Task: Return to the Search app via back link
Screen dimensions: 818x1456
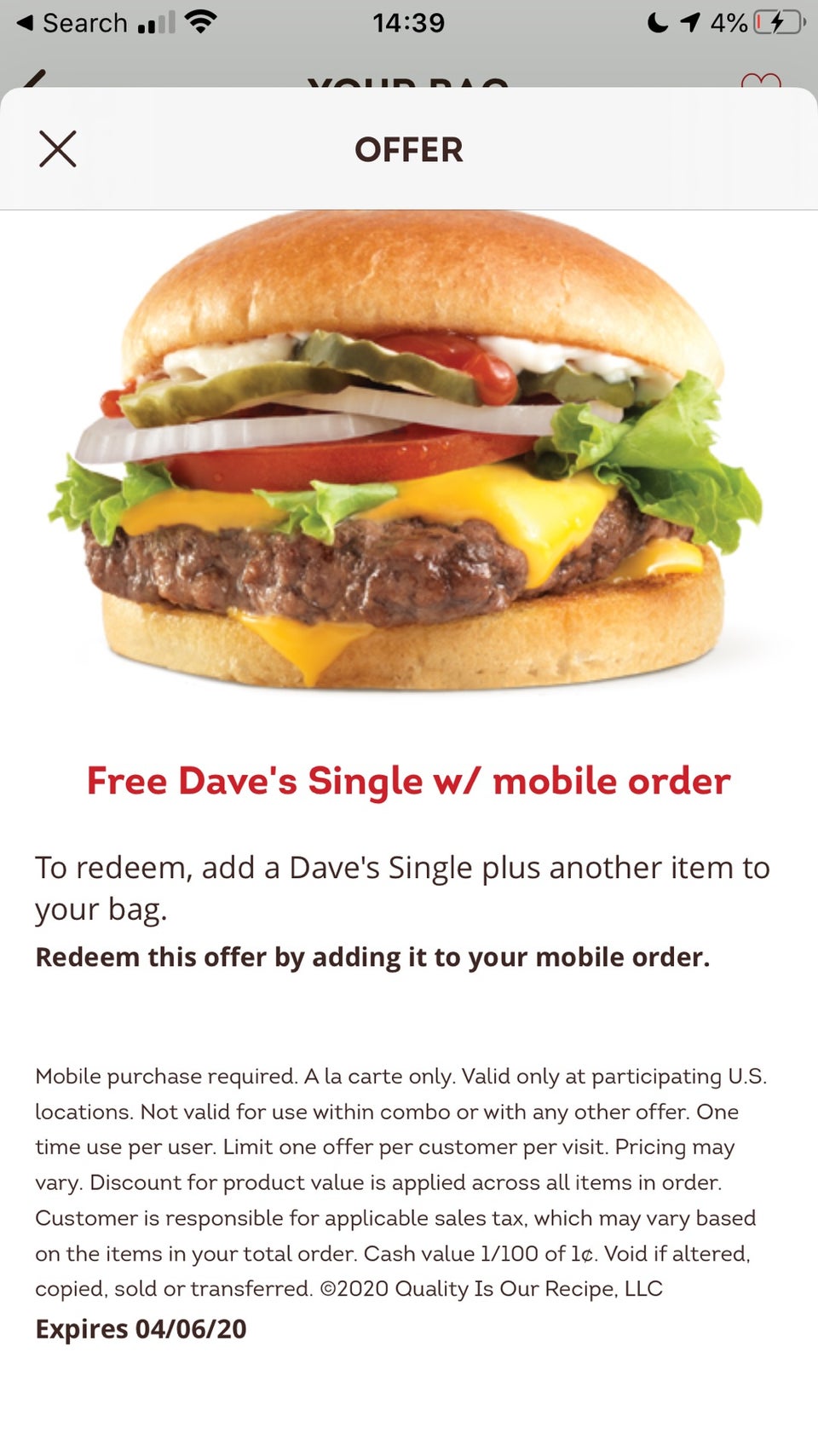Action: 72,23
